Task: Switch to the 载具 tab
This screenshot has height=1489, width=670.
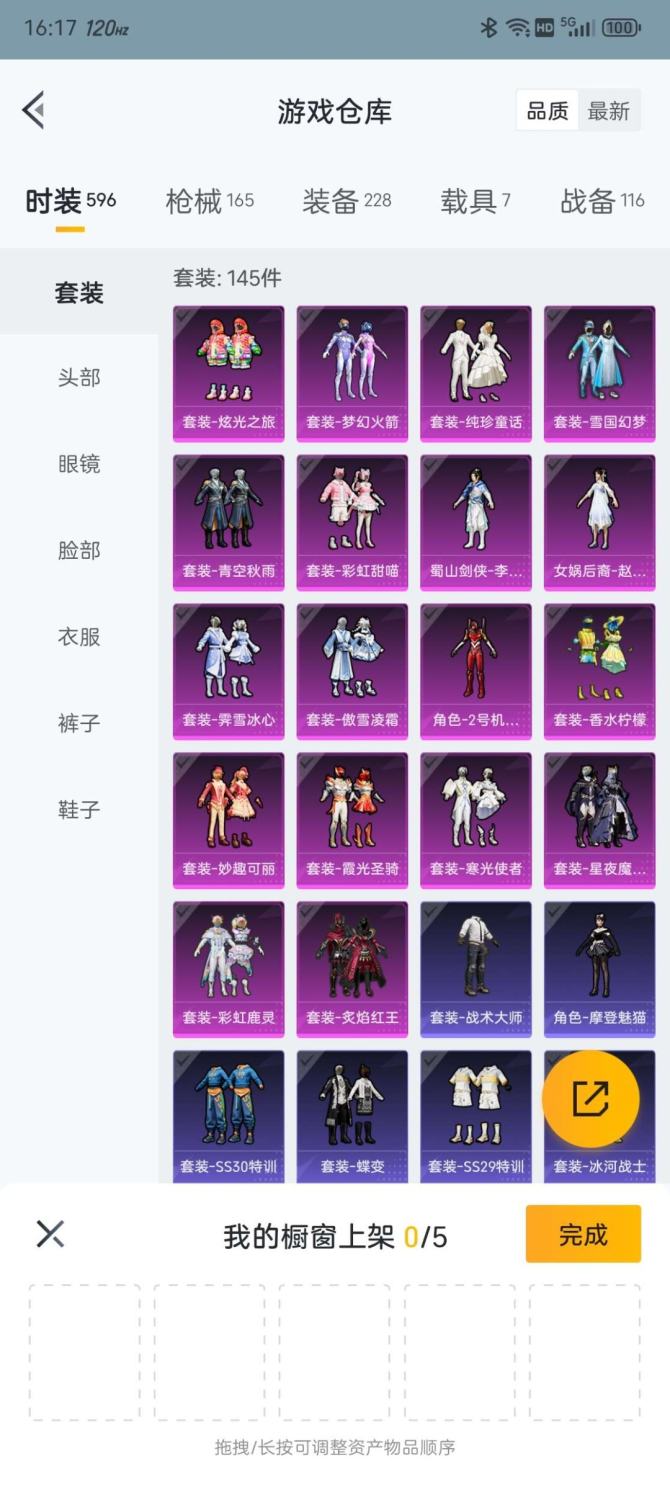Action: (475, 201)
